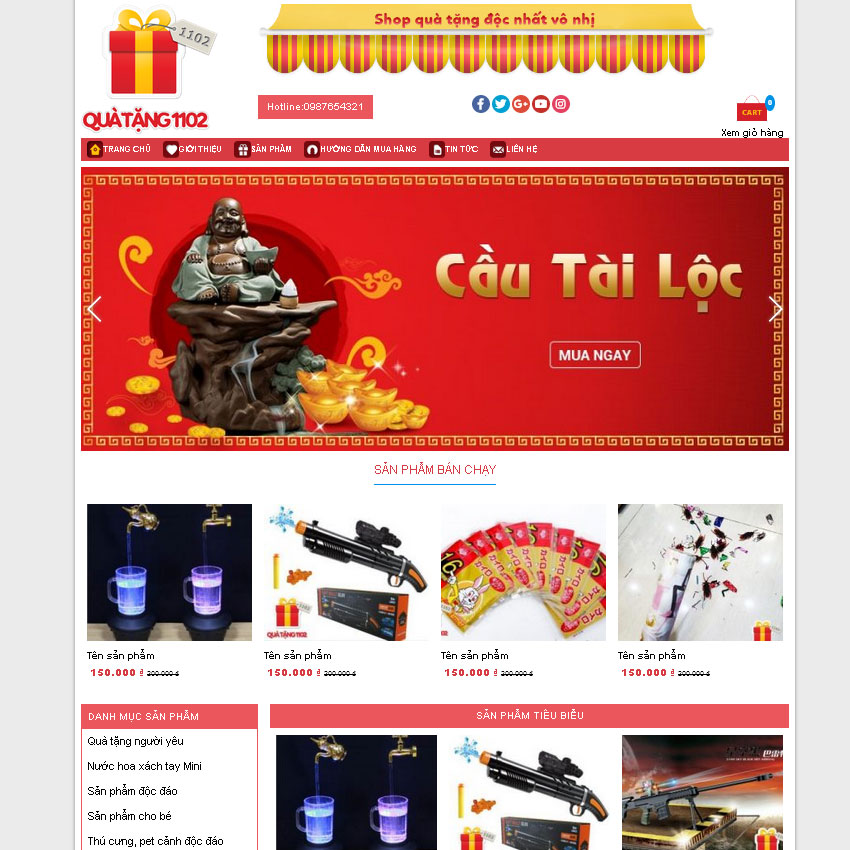Switch to the Tin tức section
The height and width of the screenshot is (850, 850).
[454, 149]
